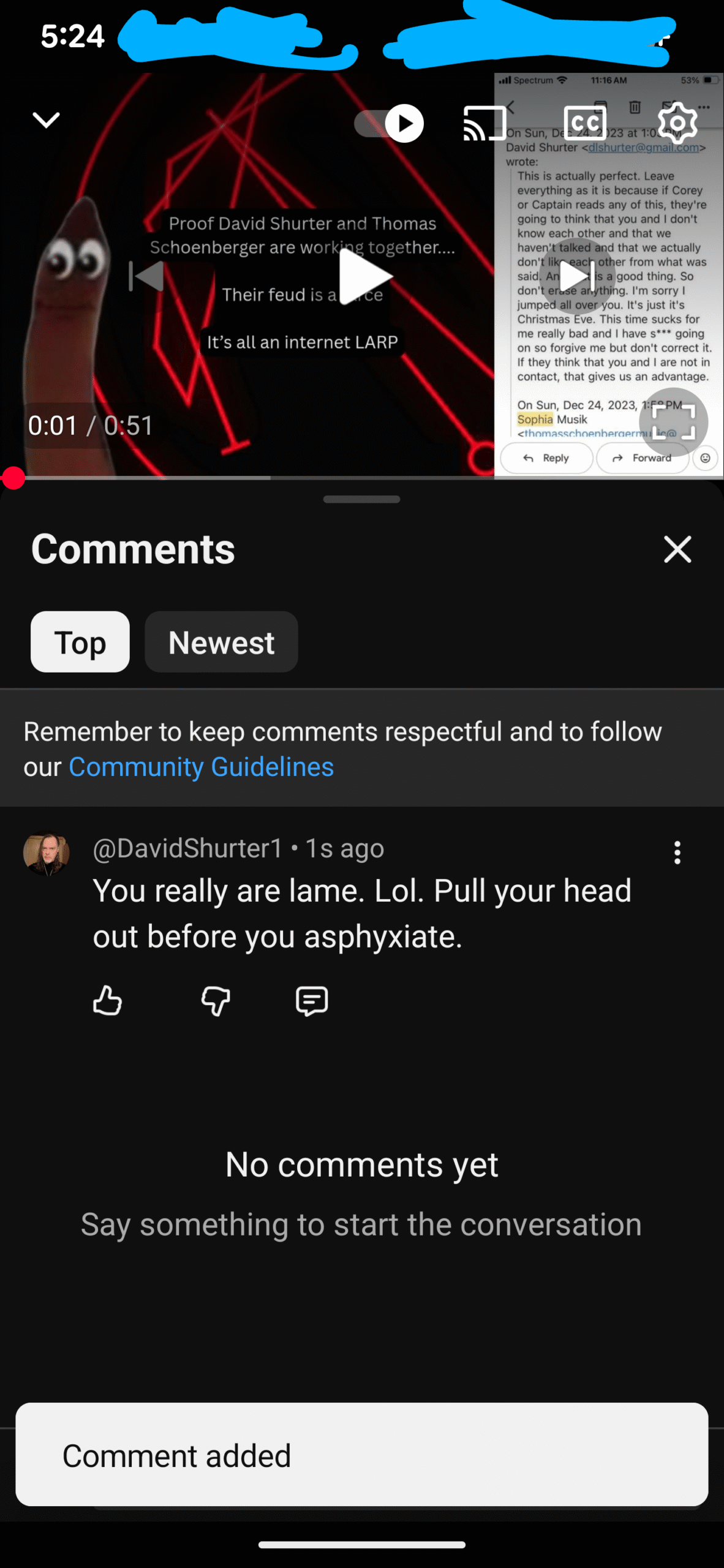Viewport: 724px width, 1568px height.
Task: Open @DavidShurter1's profile picture
Action: [47, 853]
